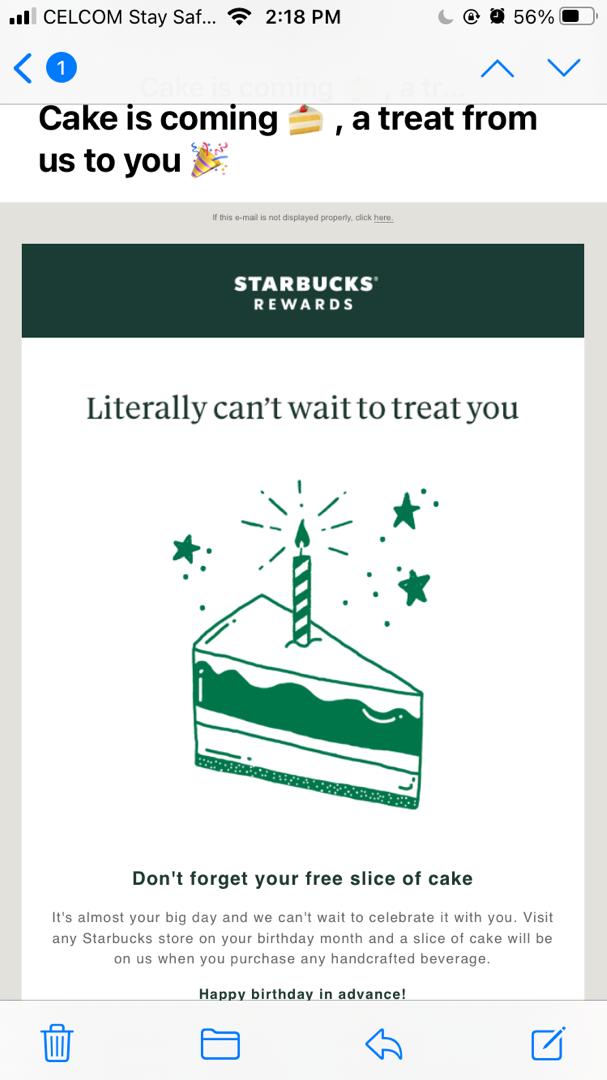Compose a new email message
607x1080 pixels.
tap(548, 1044)
